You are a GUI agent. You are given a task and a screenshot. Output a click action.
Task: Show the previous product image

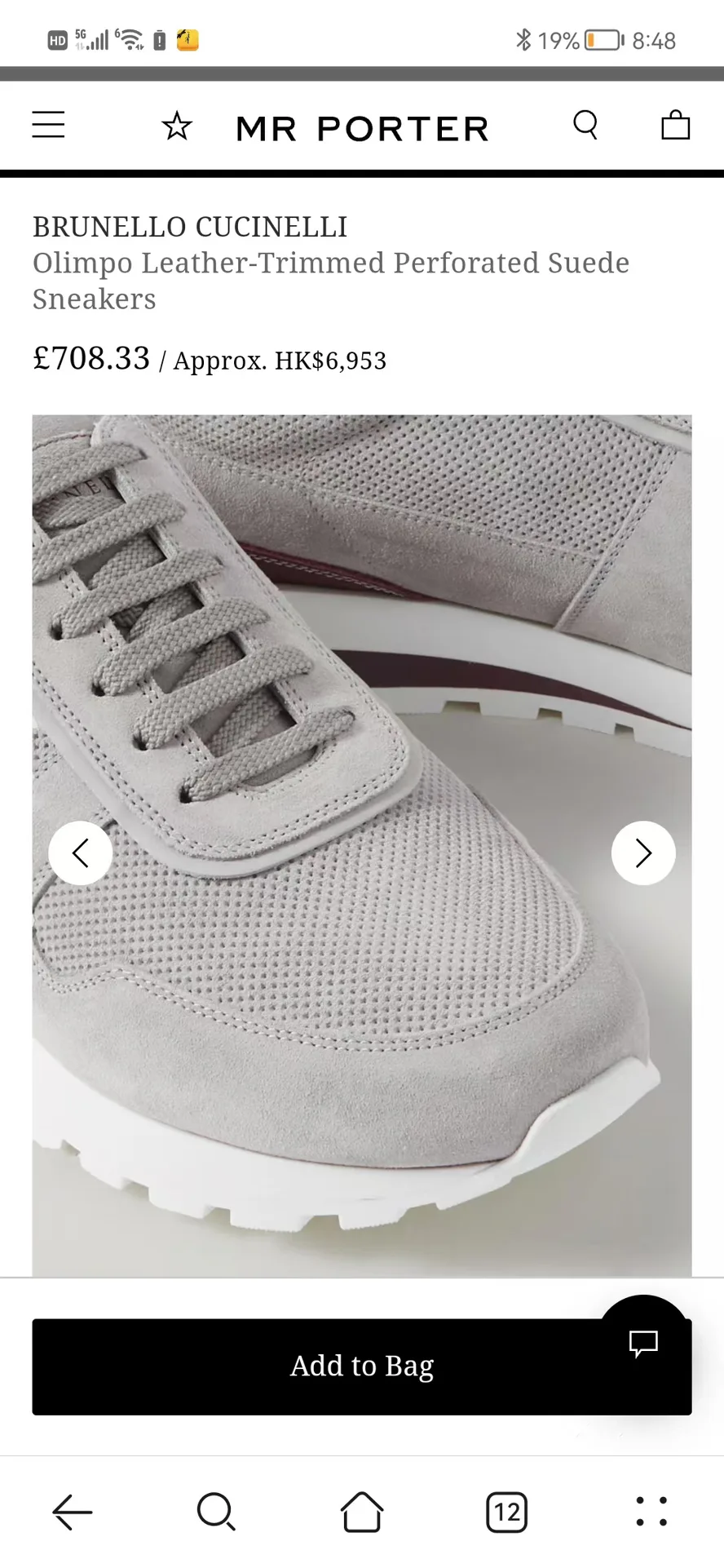pos(81,853)
